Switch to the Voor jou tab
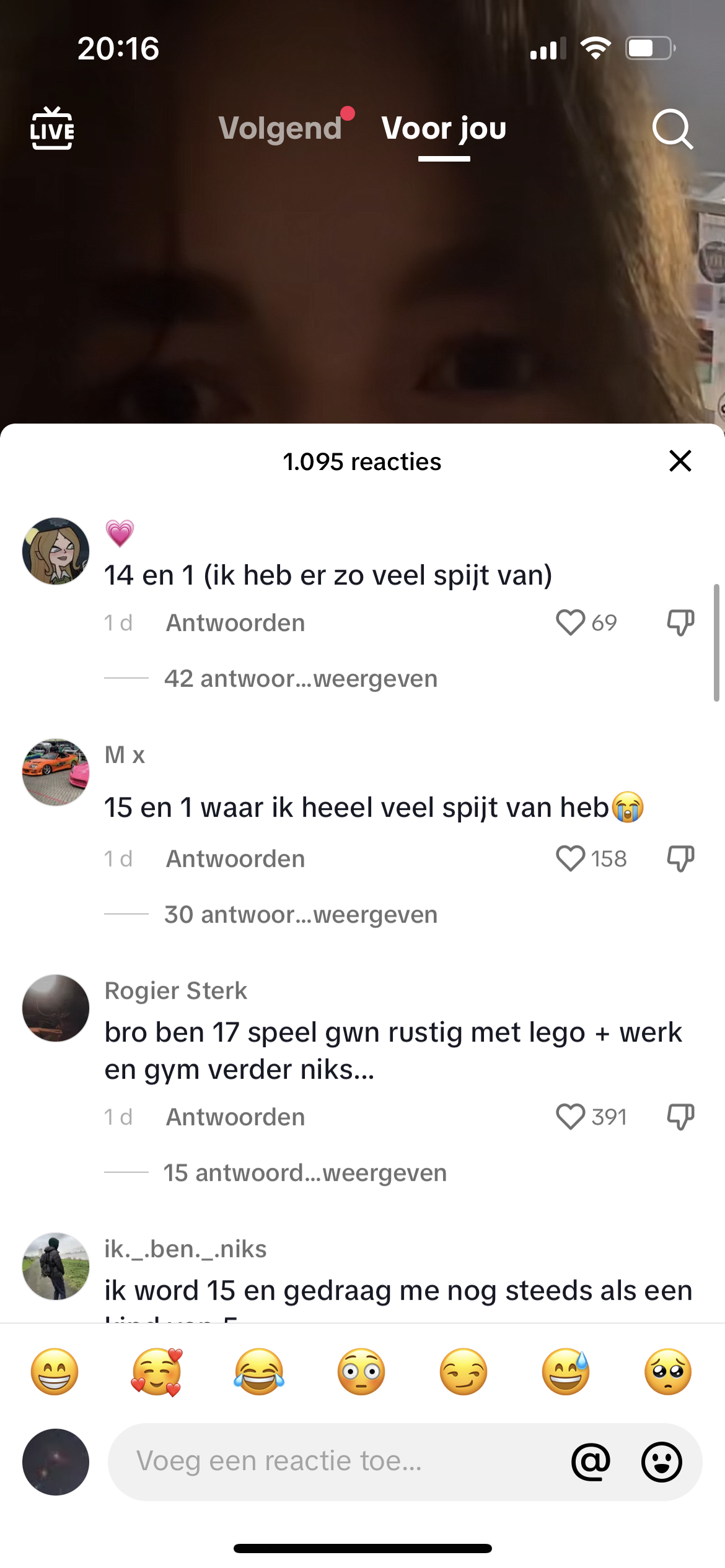This screenshot has height=1568, width=725. [x=444, y=128]
